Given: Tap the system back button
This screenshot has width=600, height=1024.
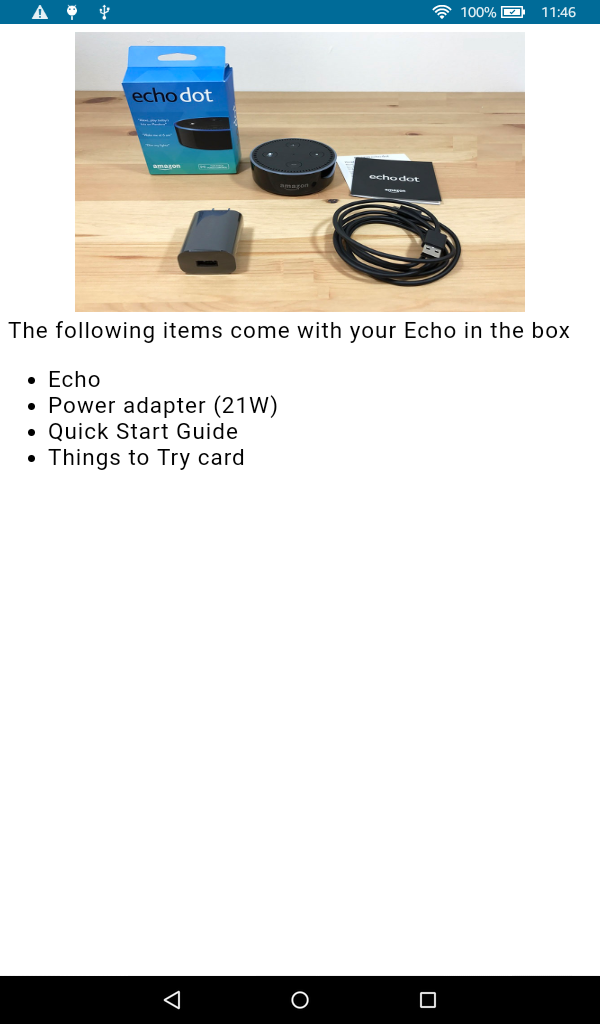Looking at the screenshot, I should coord(172,1000).
